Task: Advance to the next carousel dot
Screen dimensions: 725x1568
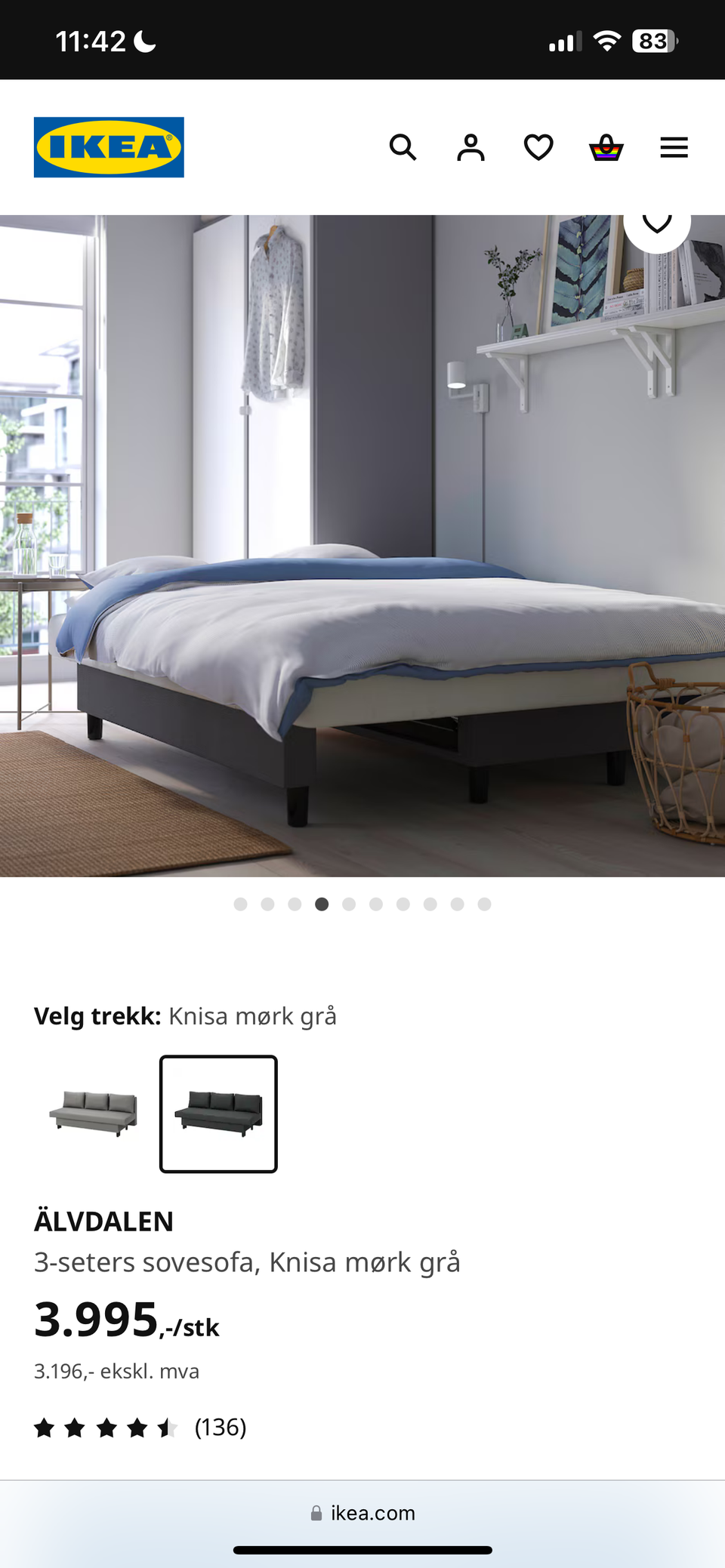Action: tap(348, 904)
